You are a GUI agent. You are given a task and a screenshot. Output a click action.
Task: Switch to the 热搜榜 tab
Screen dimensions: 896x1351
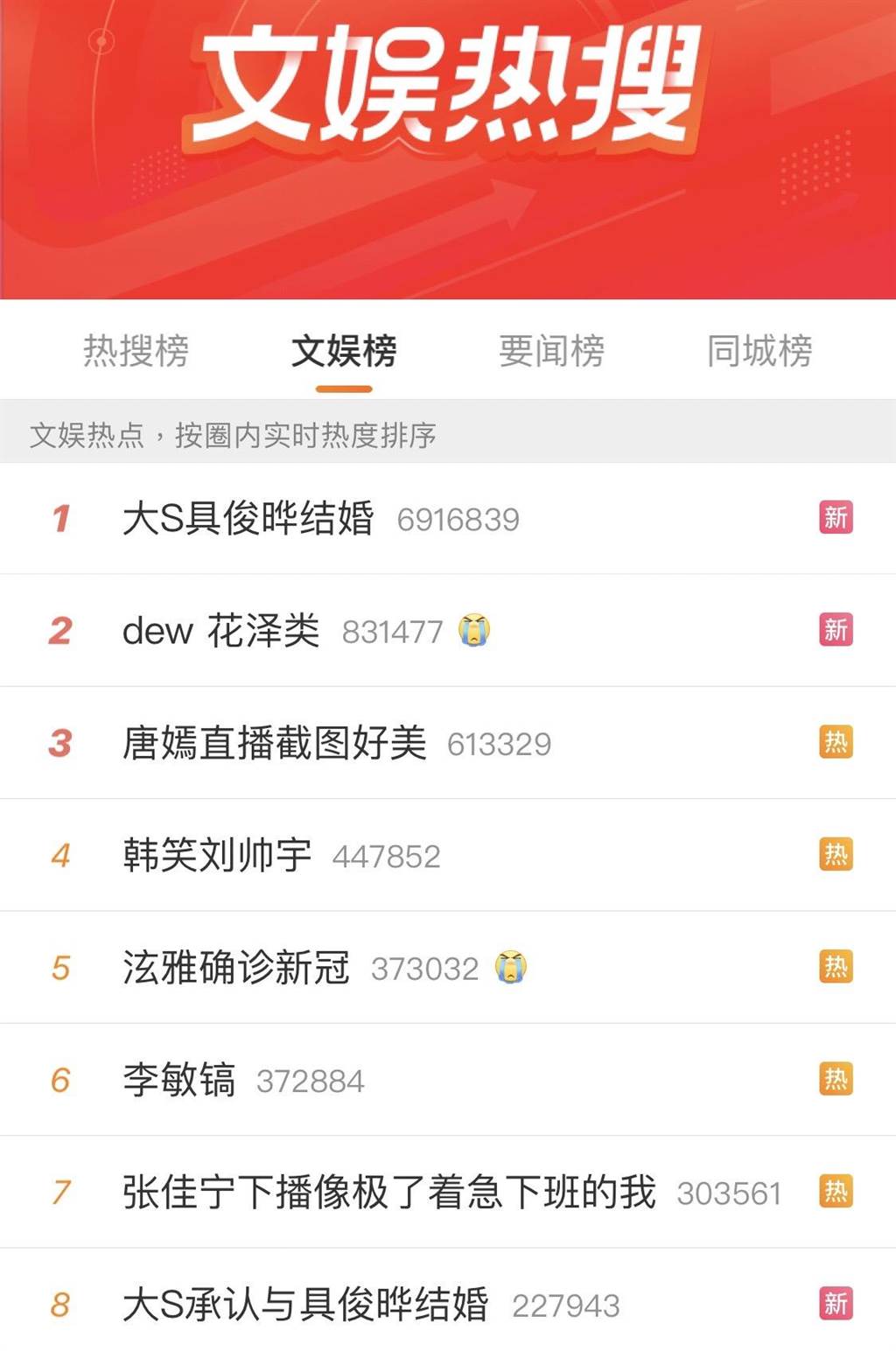pos(140,349)
